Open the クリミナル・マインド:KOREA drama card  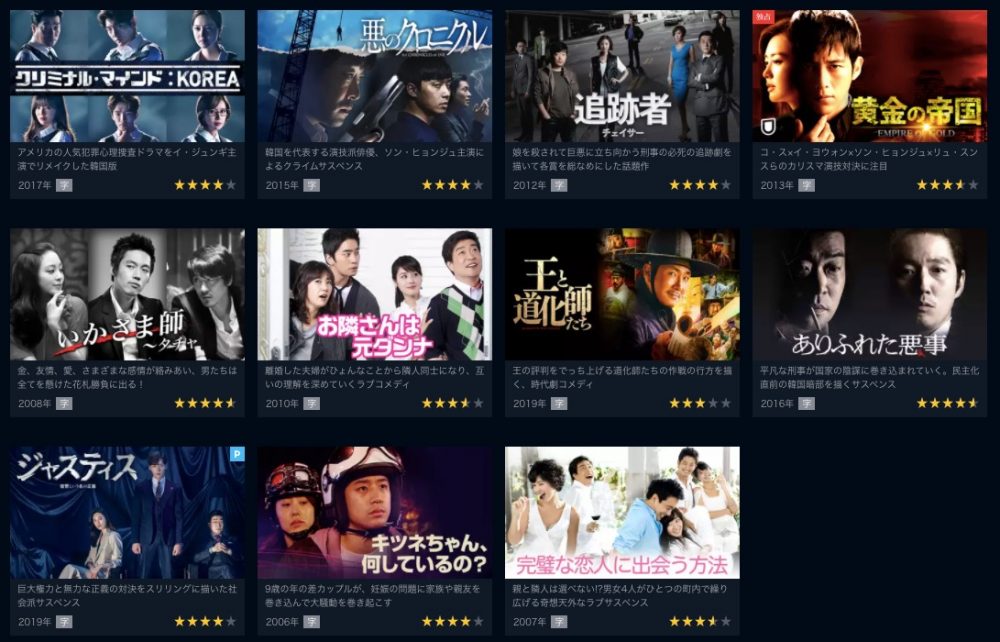click(127, 76)
